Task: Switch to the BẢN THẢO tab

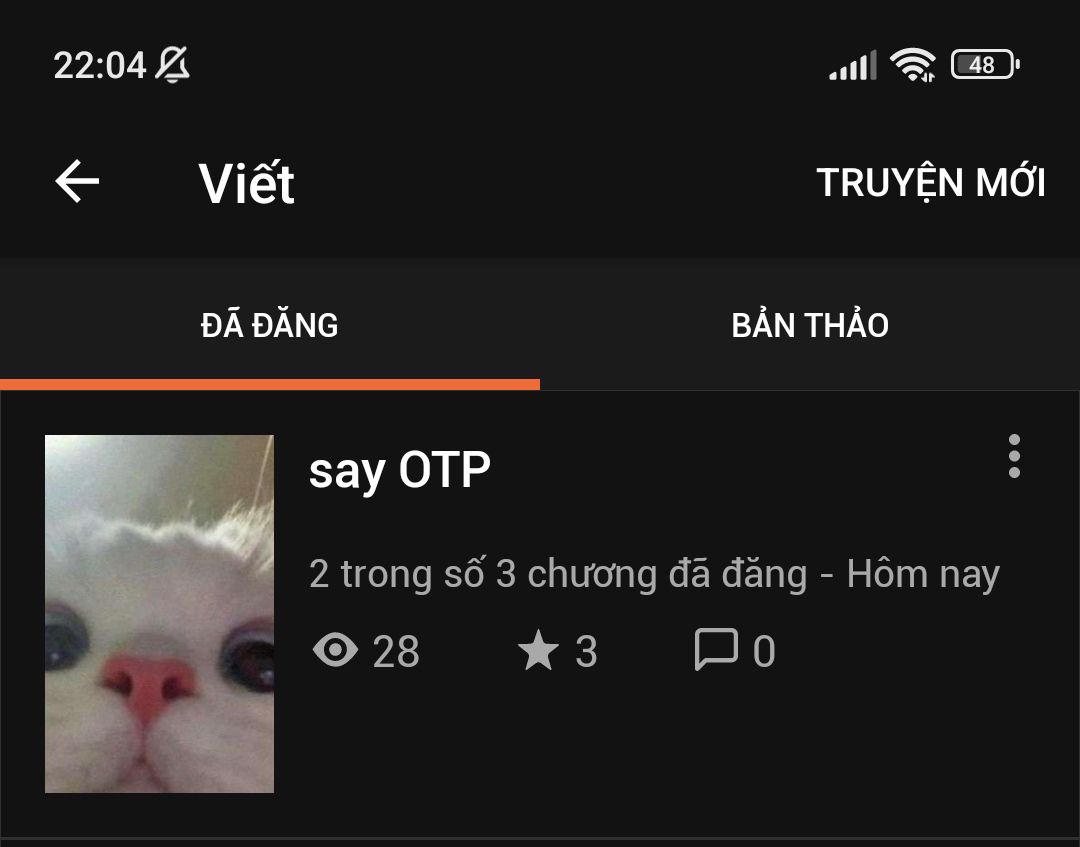Action: pyautogui.click(x=810, y=325)
